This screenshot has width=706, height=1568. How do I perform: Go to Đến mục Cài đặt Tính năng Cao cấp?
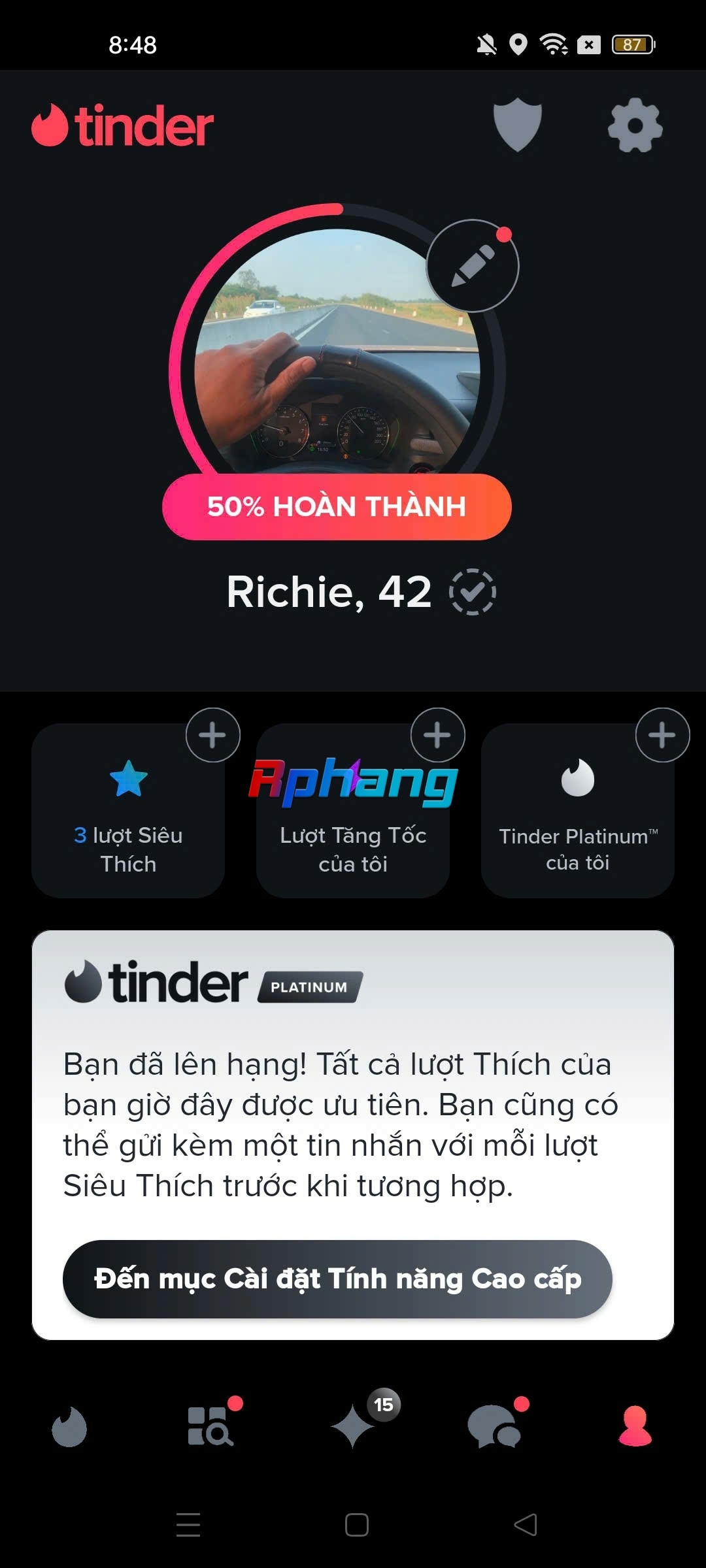click(337, 1279)
